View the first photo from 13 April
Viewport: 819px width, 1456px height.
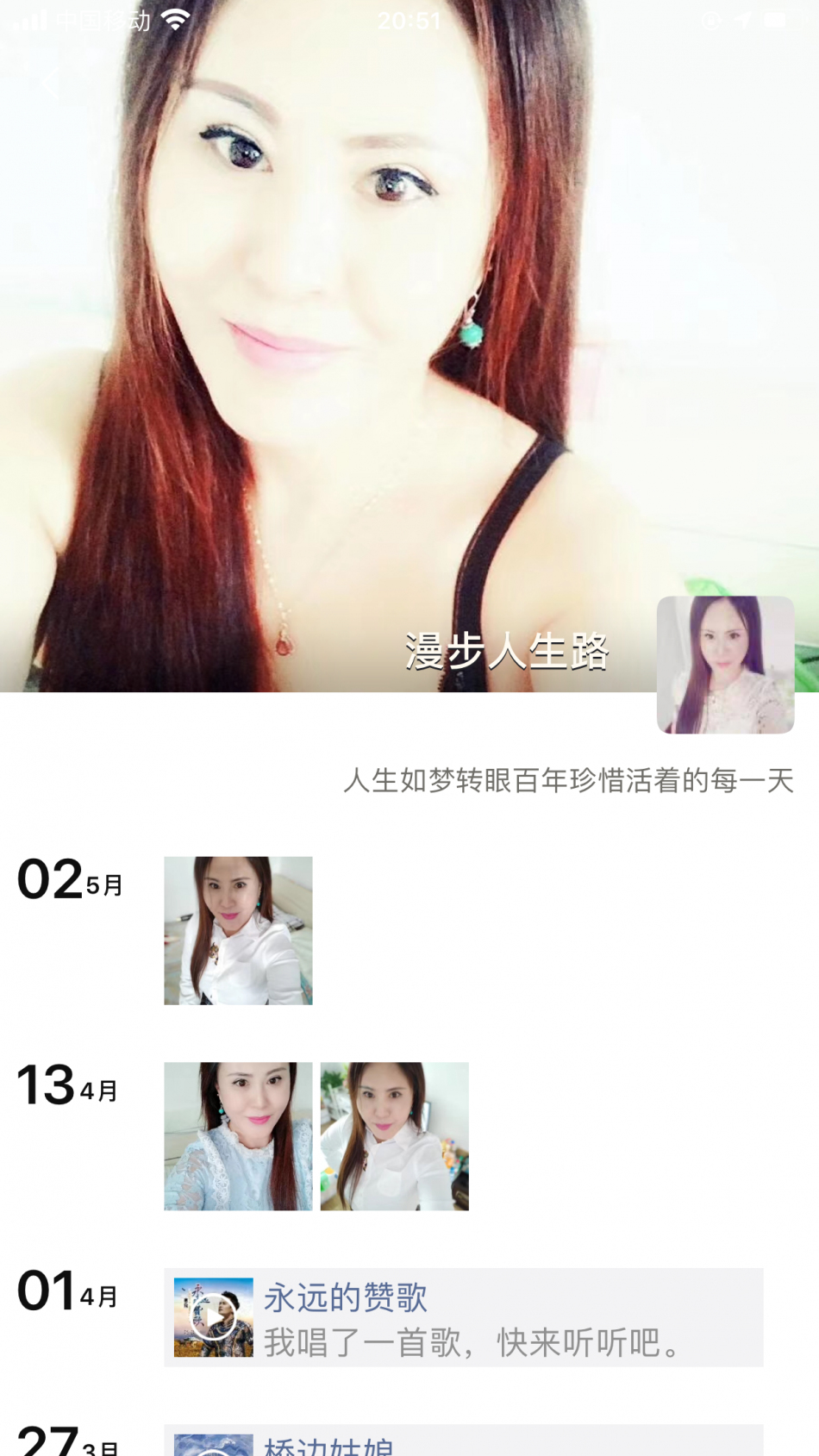click(238, 1136)
